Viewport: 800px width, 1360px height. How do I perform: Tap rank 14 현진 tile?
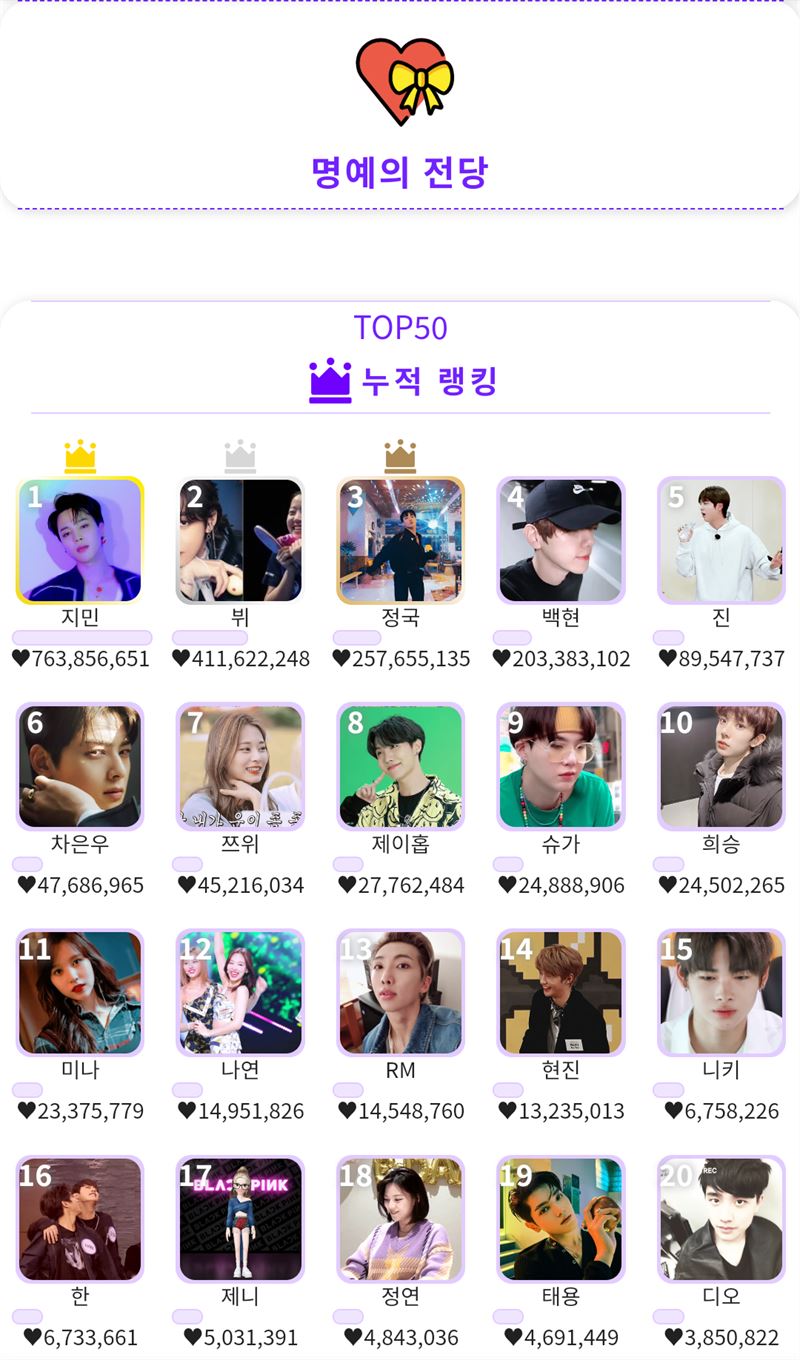(561, 993)
